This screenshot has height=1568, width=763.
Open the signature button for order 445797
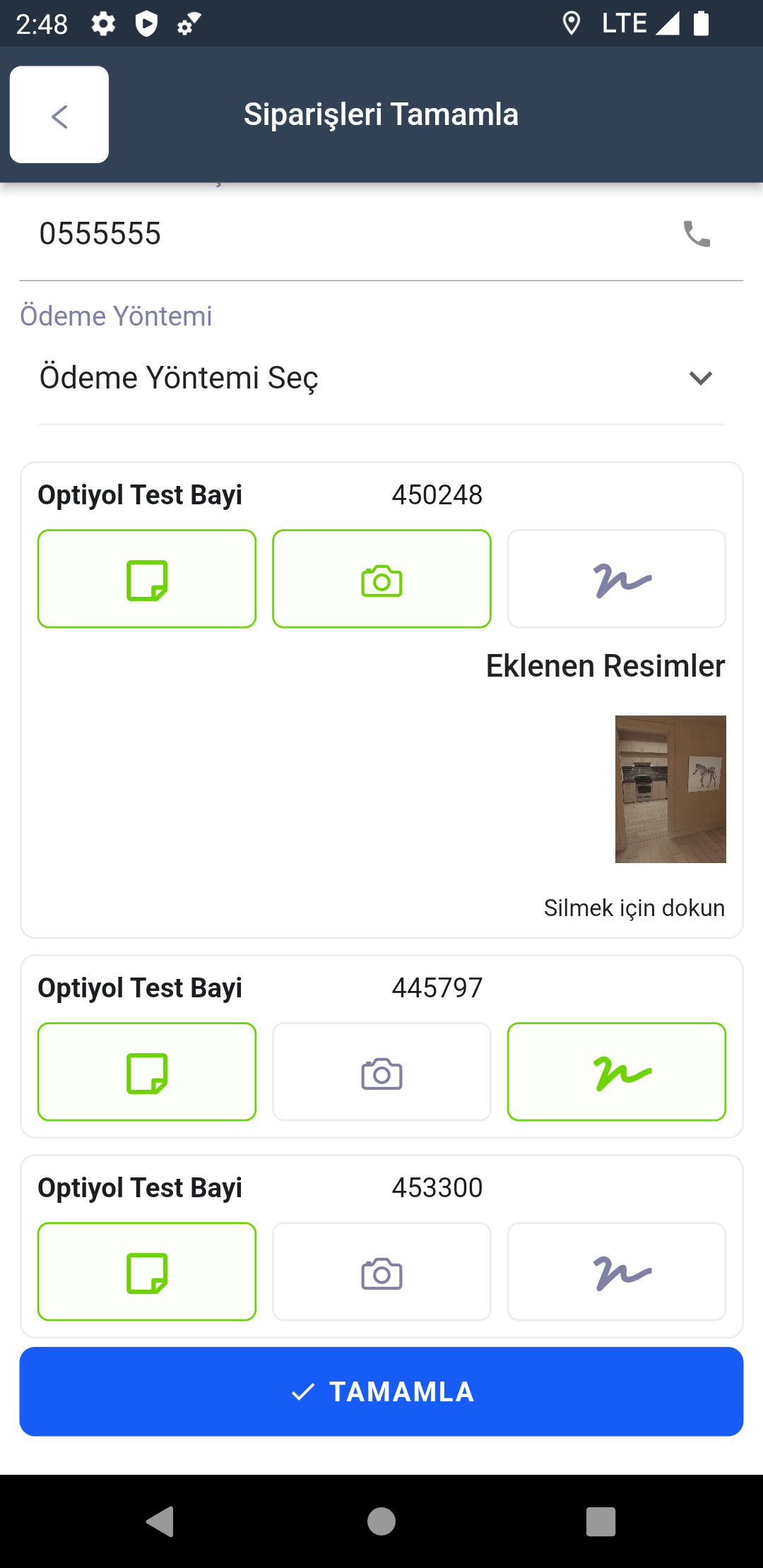616,1071
